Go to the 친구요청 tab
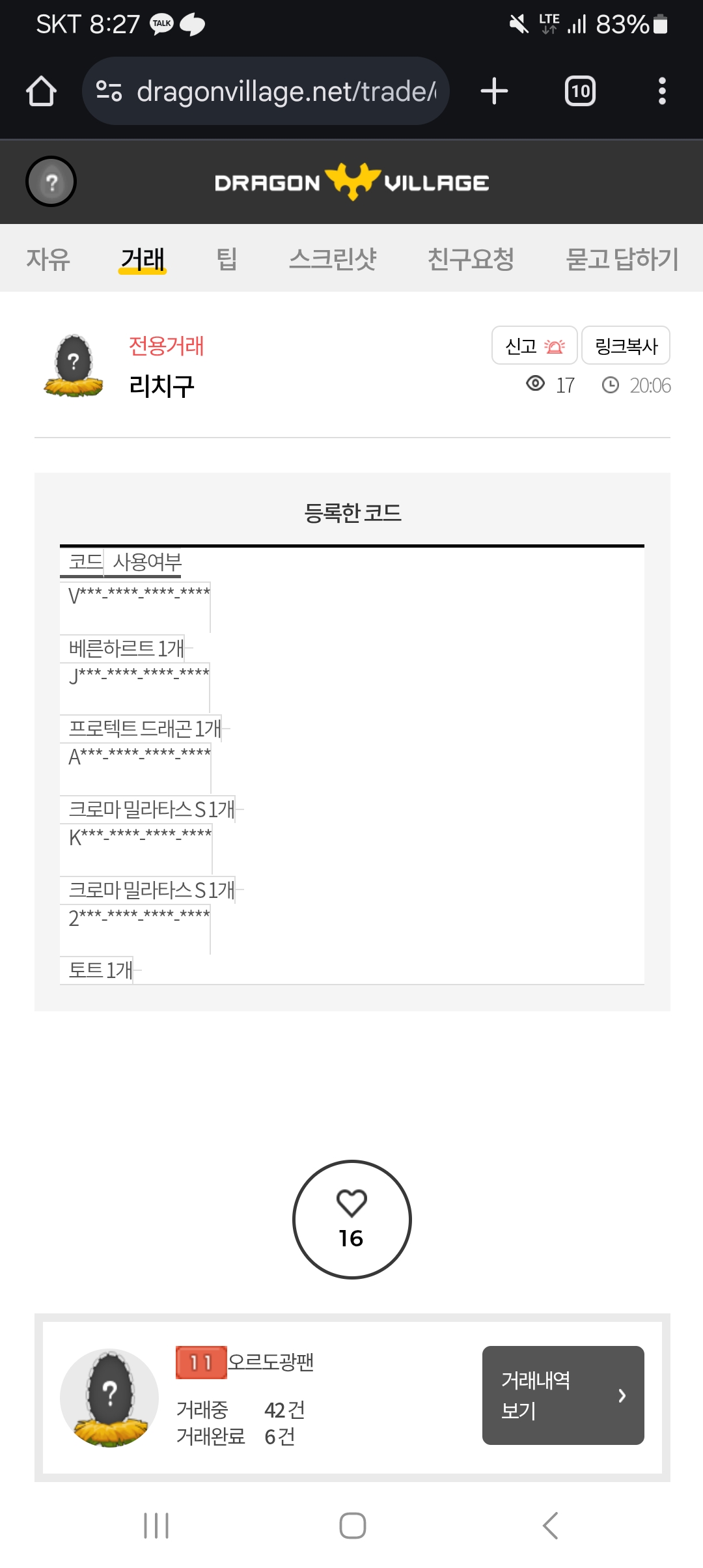 [471, 259]
